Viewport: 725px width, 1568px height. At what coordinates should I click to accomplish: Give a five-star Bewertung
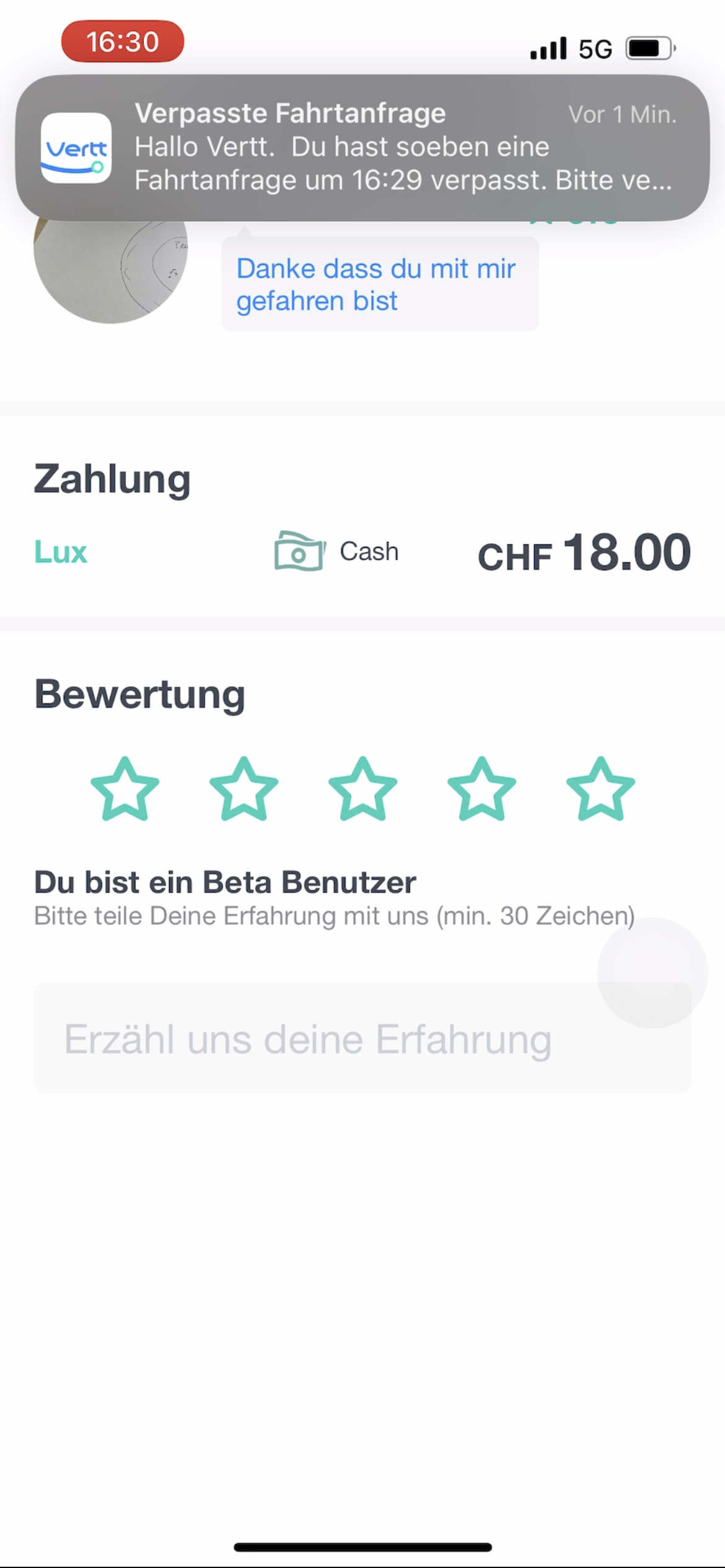pos(600,789)
